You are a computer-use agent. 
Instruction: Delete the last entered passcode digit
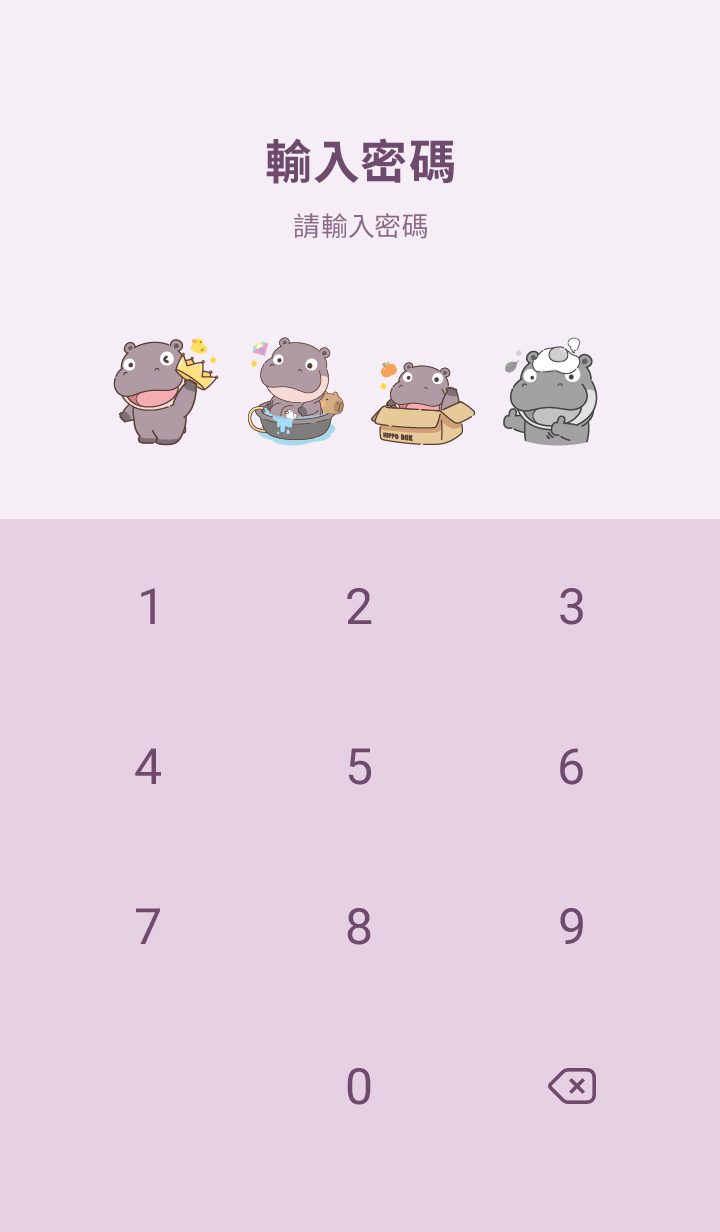pyautogui.click(x=572, y=1086)
